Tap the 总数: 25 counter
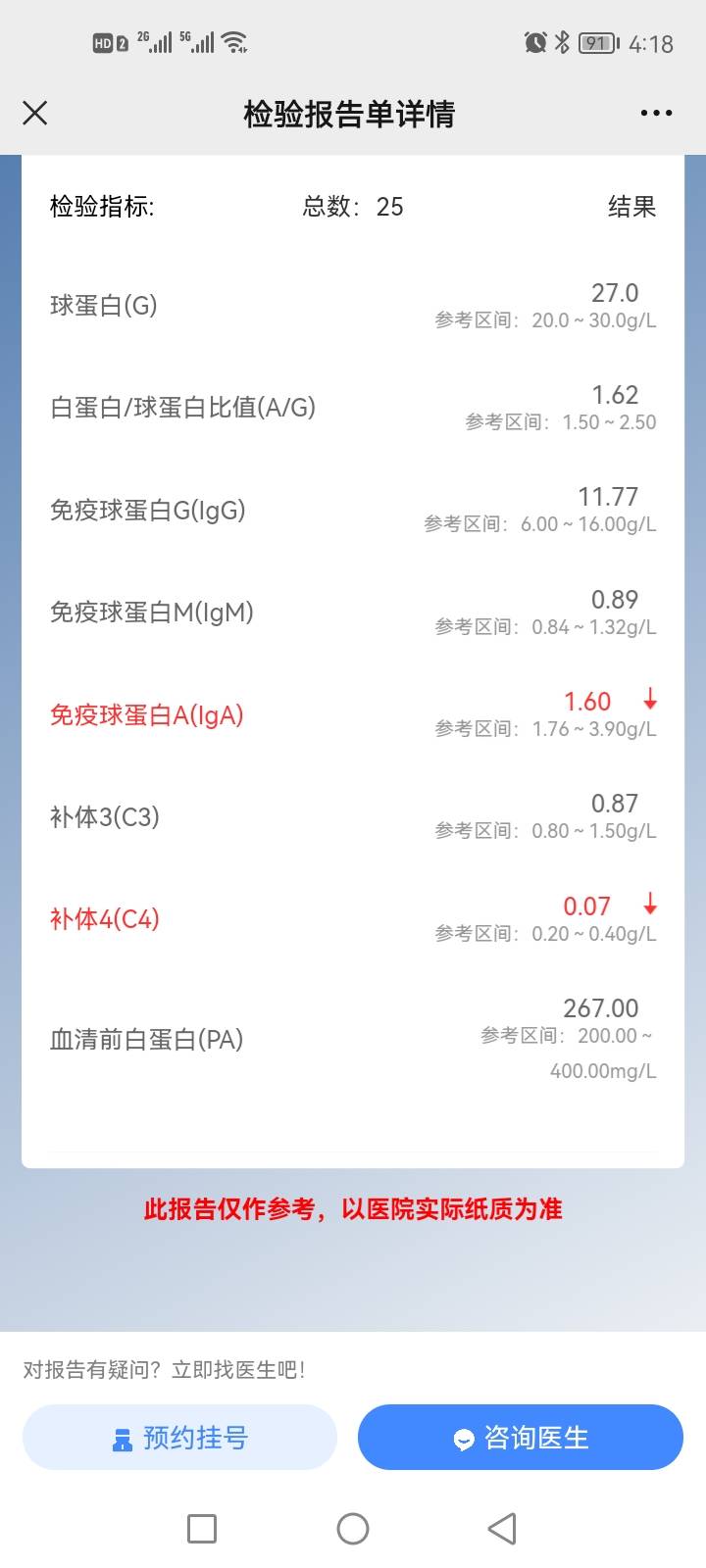 [x=351, y=207]
